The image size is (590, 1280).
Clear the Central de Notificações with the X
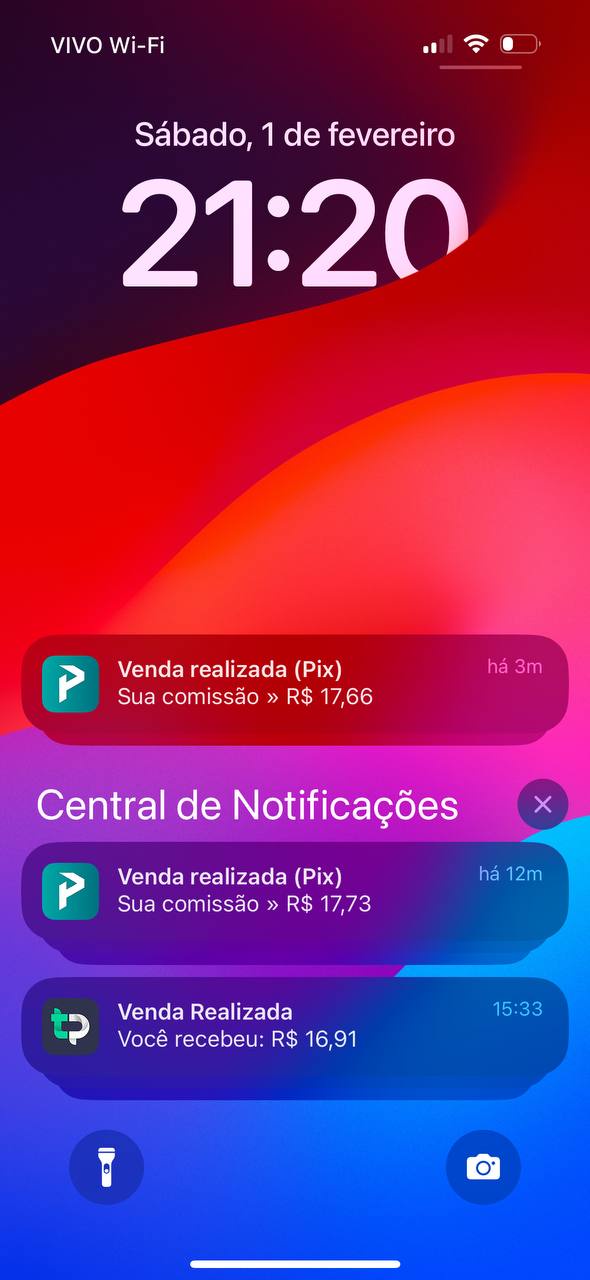[543, 804]
